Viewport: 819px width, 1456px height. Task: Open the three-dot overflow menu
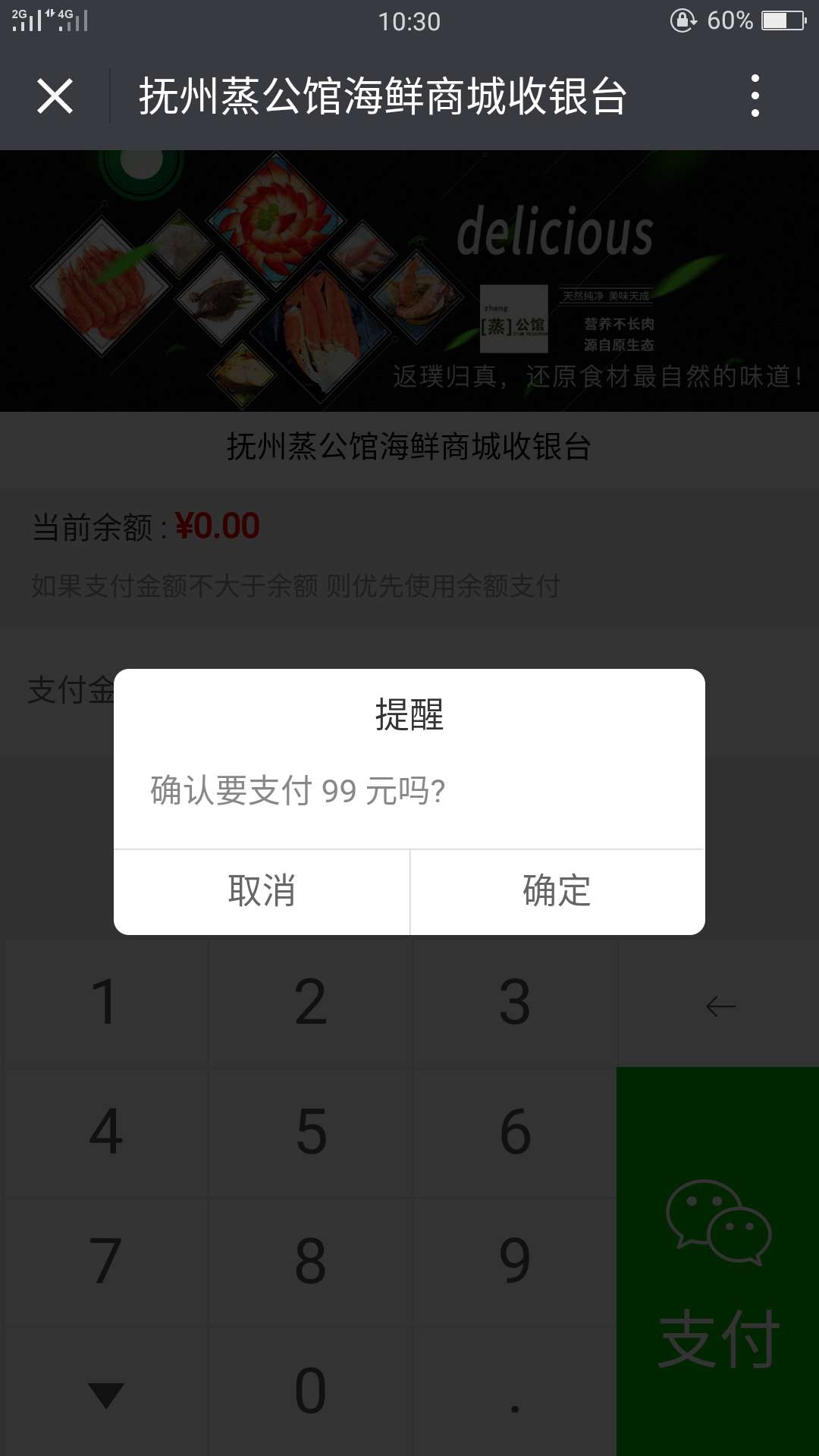(755, 96)
